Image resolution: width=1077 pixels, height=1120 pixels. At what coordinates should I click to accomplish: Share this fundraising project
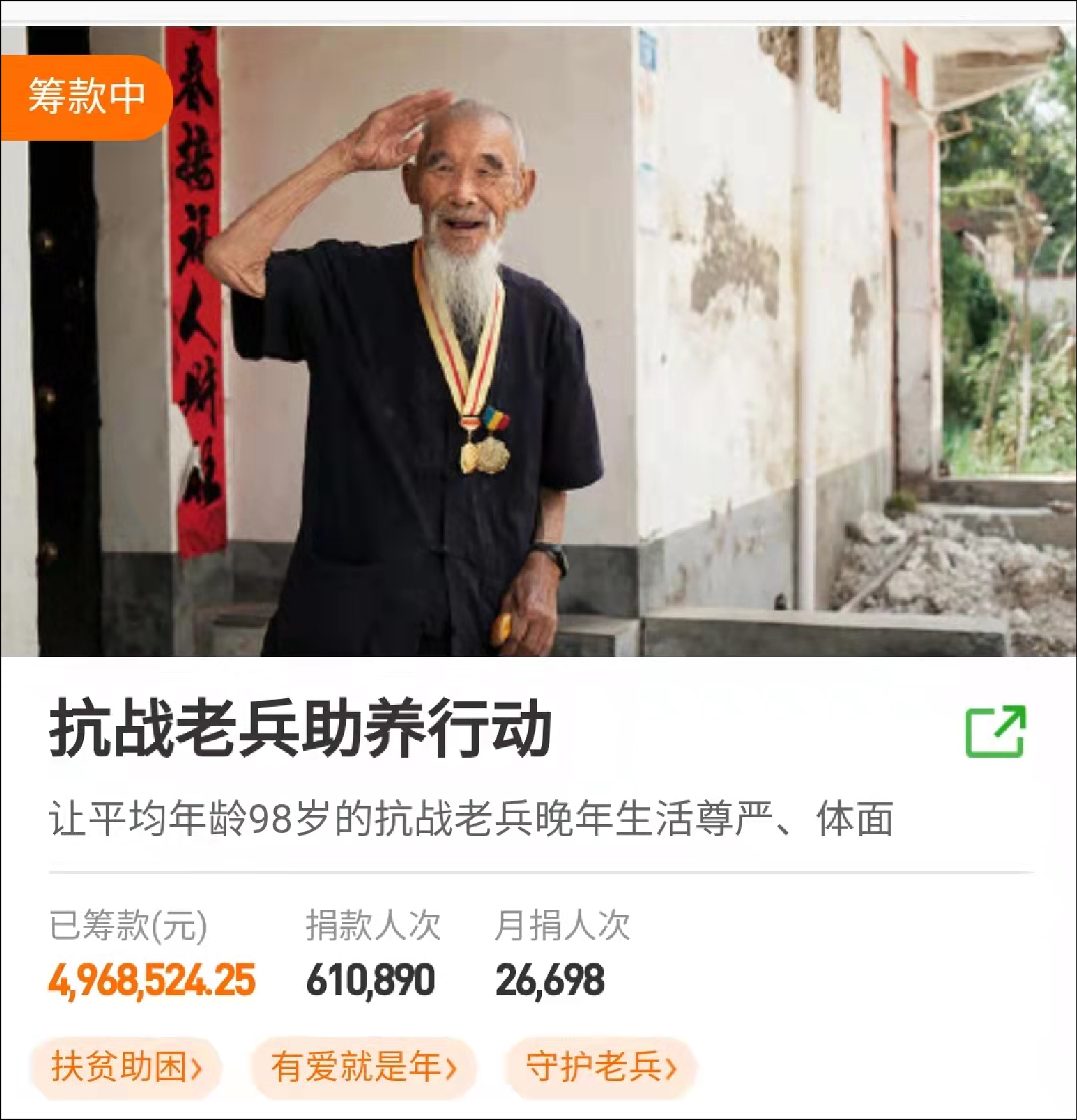[x=995, y=731]
